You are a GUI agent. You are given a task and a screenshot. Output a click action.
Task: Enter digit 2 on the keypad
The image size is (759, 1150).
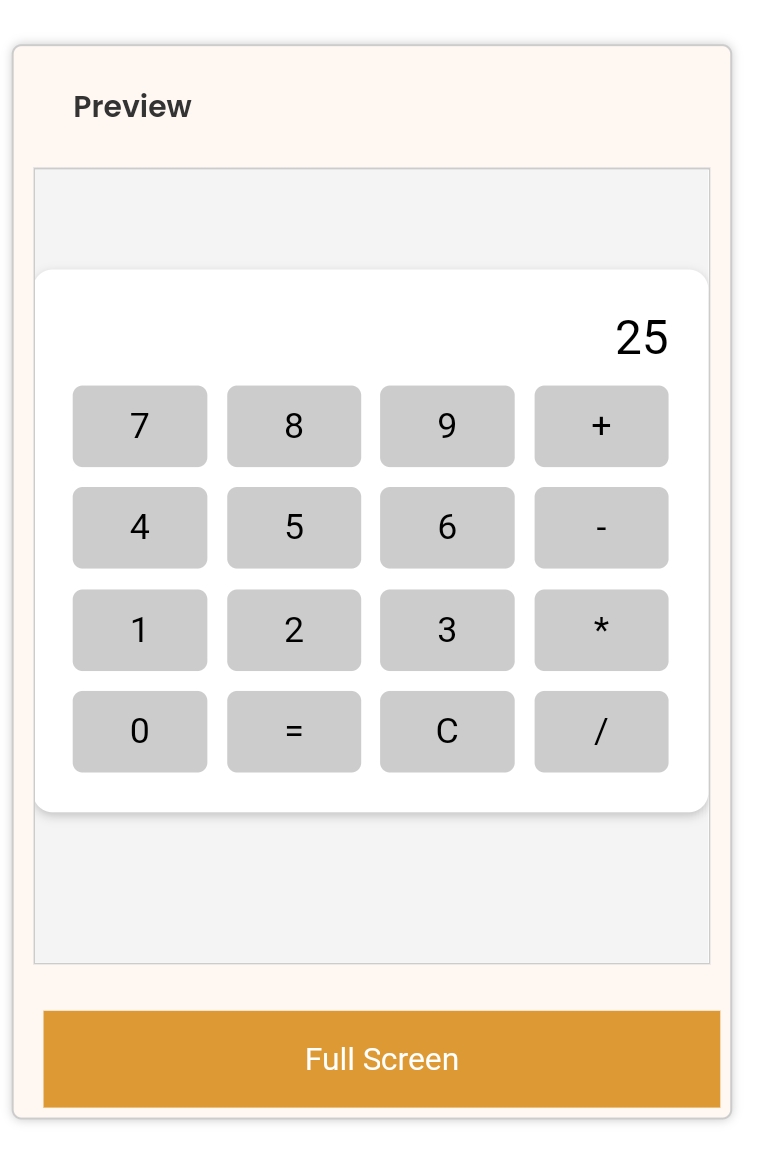click(x=294, y=630)
